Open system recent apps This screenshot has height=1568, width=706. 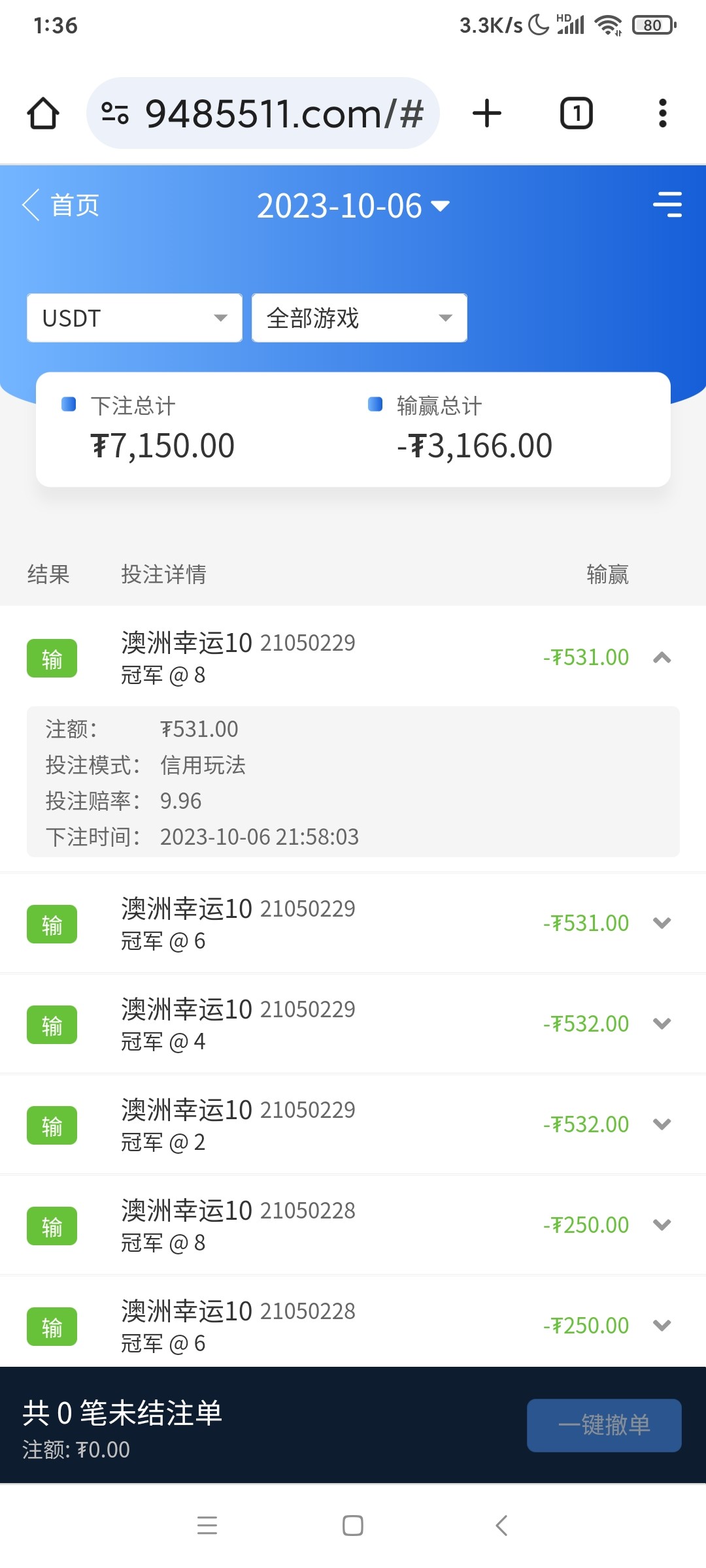click(207, 1526)
